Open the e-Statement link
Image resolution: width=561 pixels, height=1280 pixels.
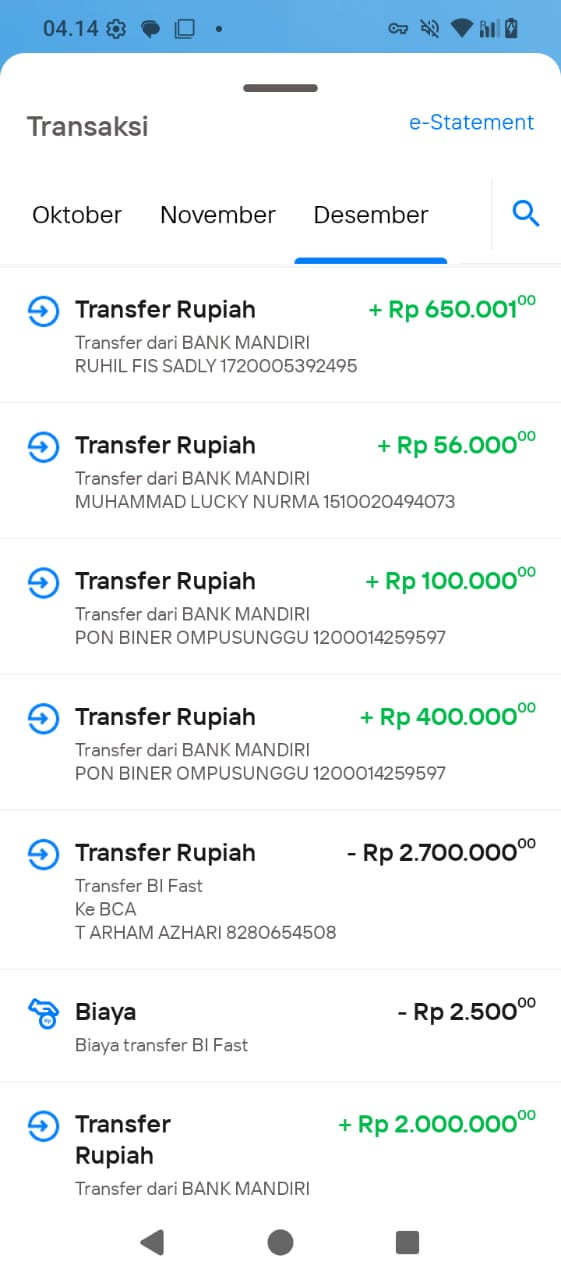471,122
